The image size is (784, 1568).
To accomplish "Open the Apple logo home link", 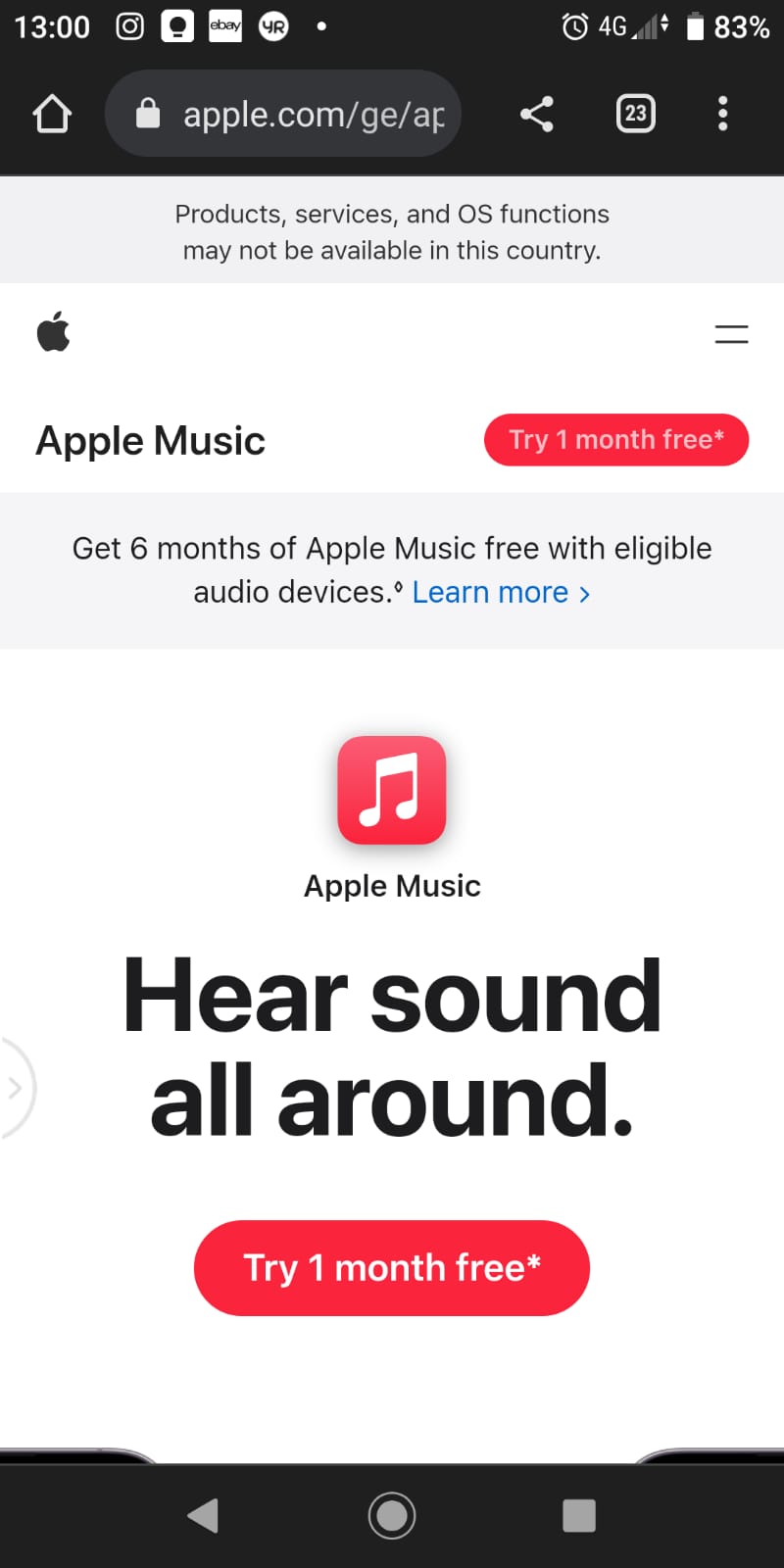I will point(54,332).
